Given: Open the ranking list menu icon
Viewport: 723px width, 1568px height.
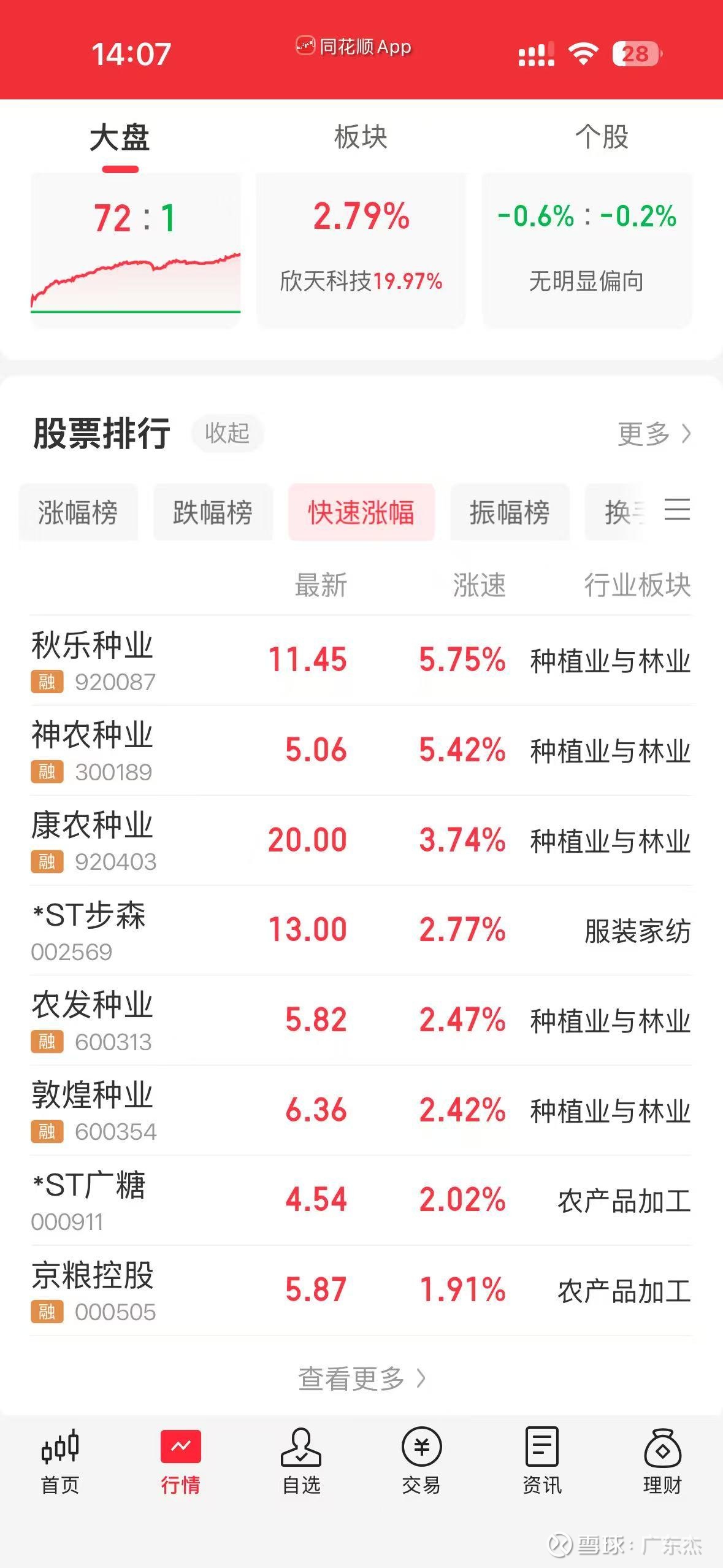Looking at the screenshot, I should (678, 510).
